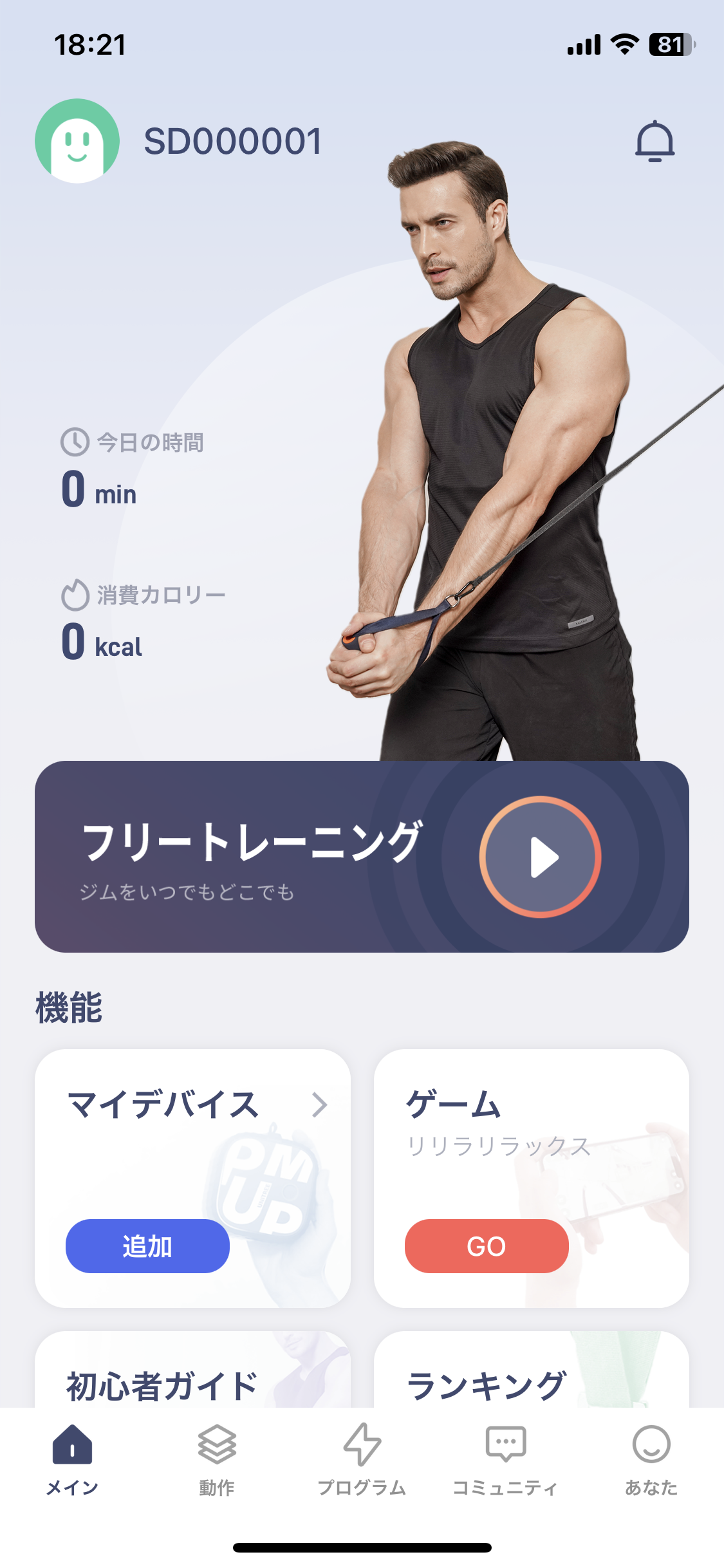
Task: Start フリートレーニング with the play button
Action: 540,857
